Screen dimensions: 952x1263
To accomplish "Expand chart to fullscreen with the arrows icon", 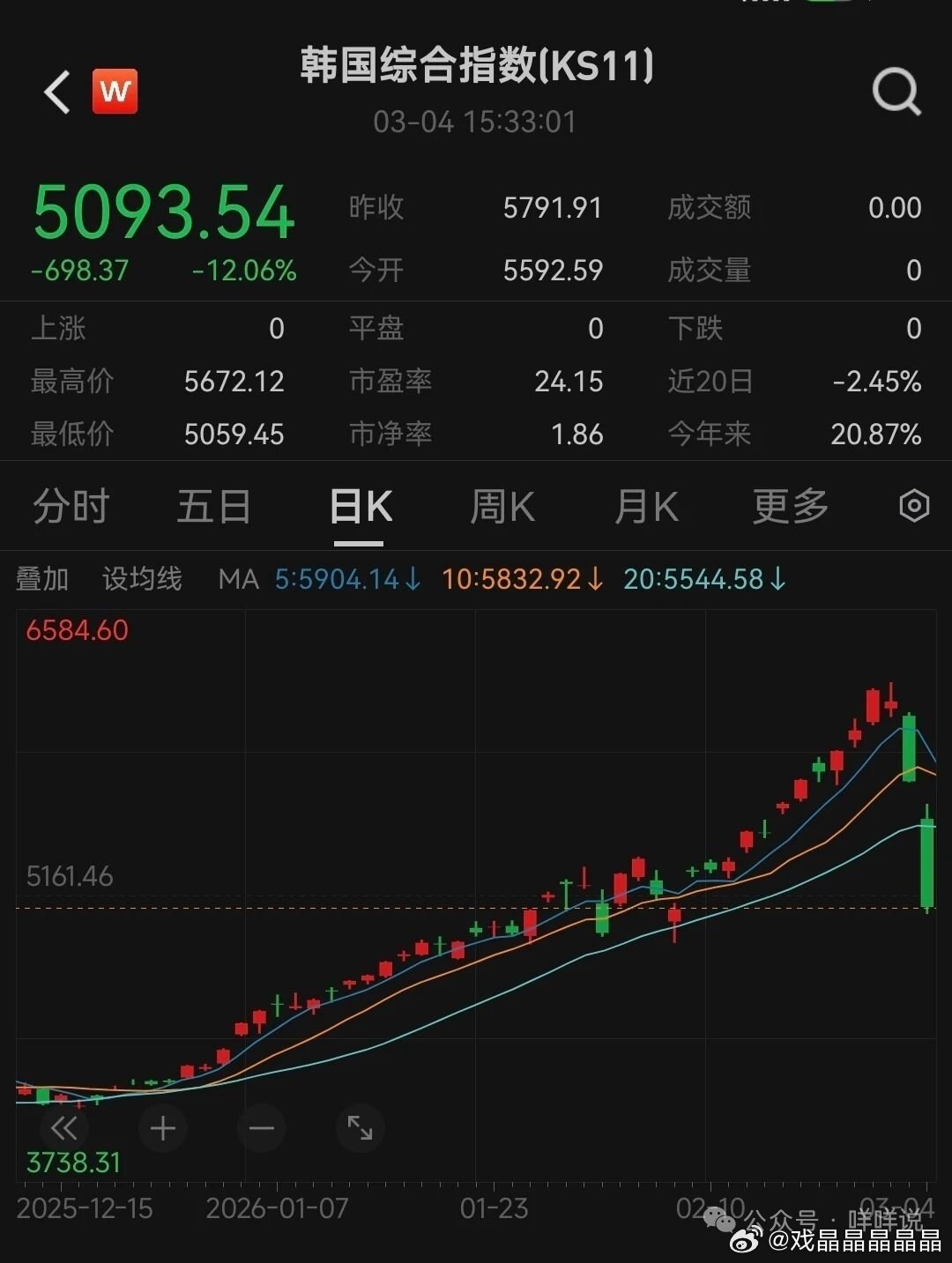I will pyautogui.click(x=360, y=1128).
